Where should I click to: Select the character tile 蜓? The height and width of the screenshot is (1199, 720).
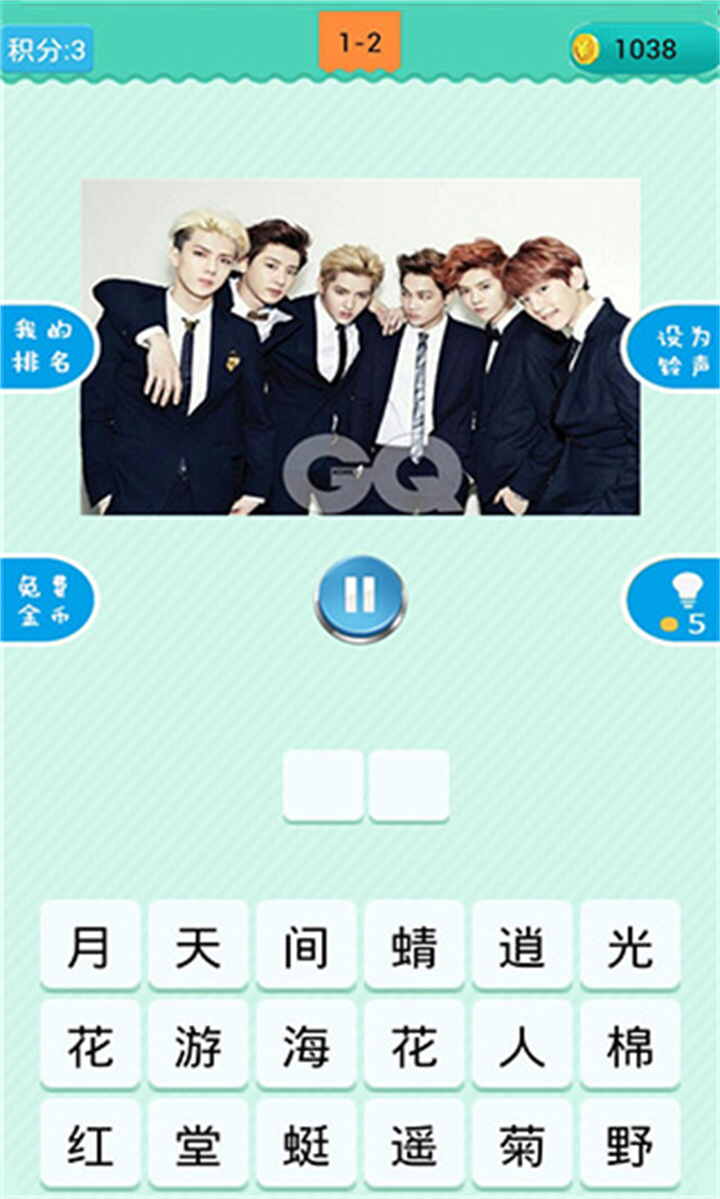pos(306,1144)
